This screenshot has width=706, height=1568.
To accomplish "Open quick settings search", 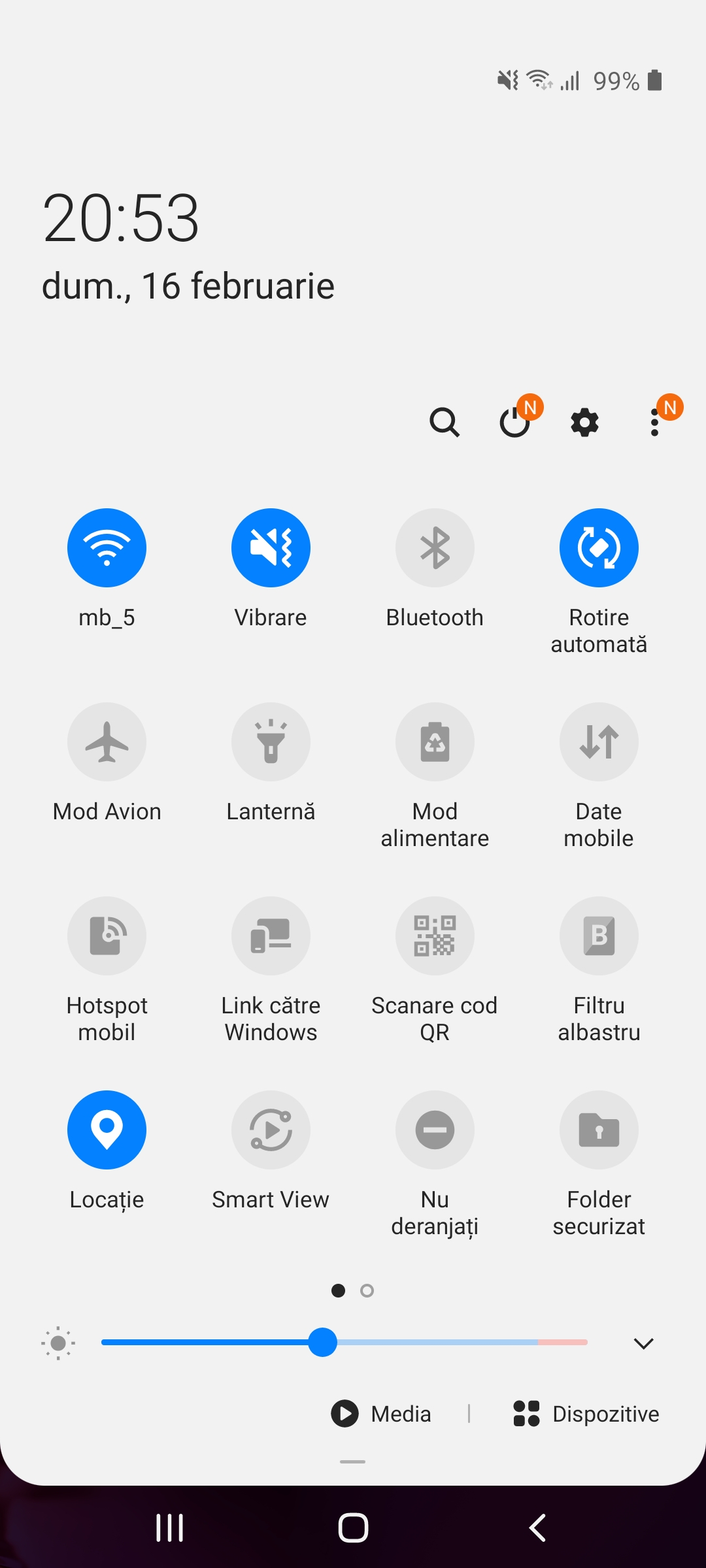I will click(445, 422).
